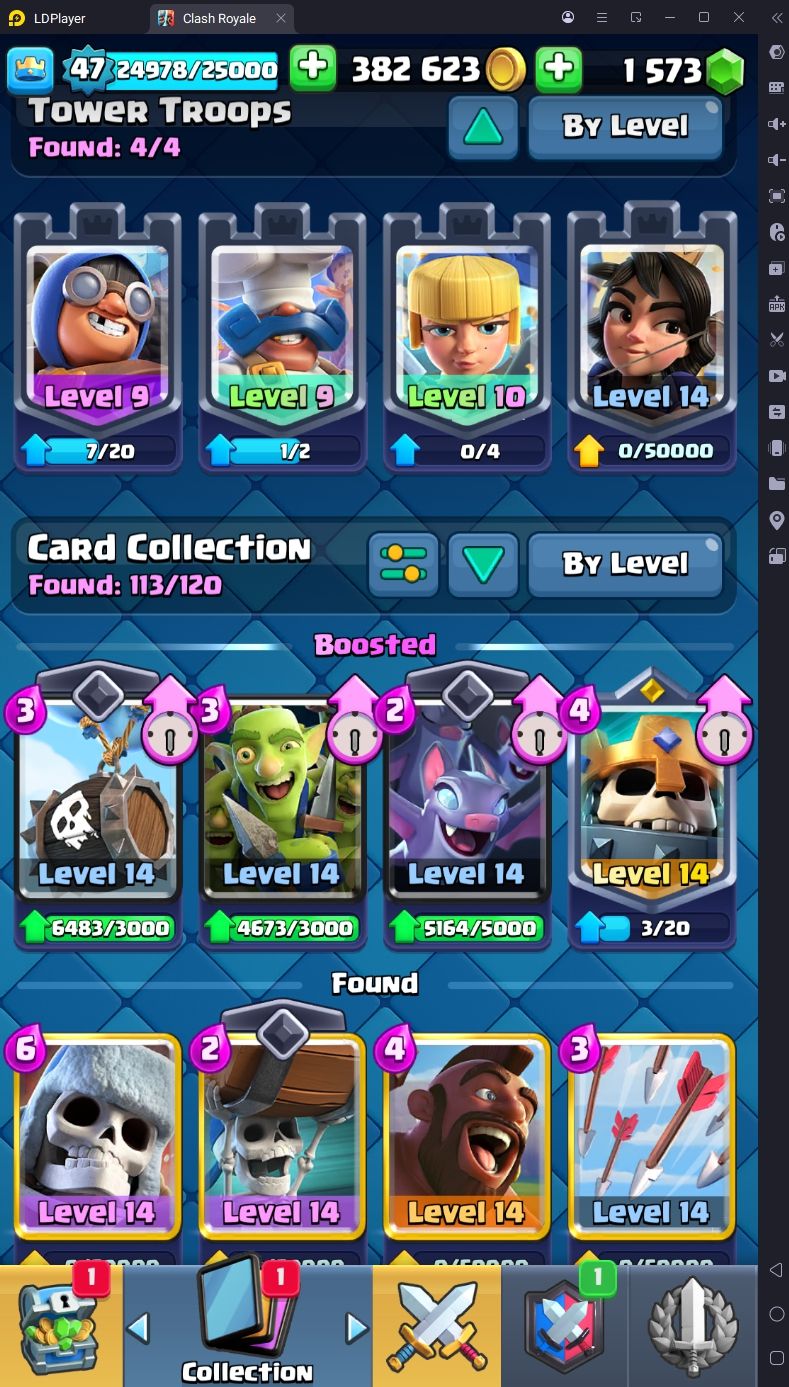Tap Tower Troops sort order arrow
Image resolution: width=789 pixels, height=1387 pixels.
coord(483,126)
